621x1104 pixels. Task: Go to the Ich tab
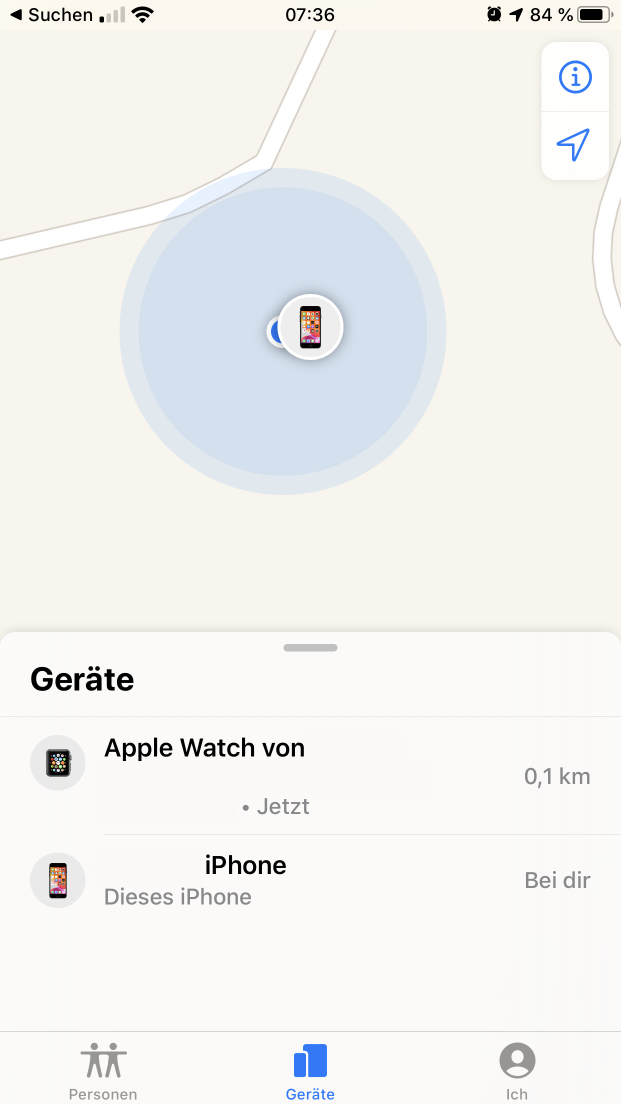(x=516, y=1069)
